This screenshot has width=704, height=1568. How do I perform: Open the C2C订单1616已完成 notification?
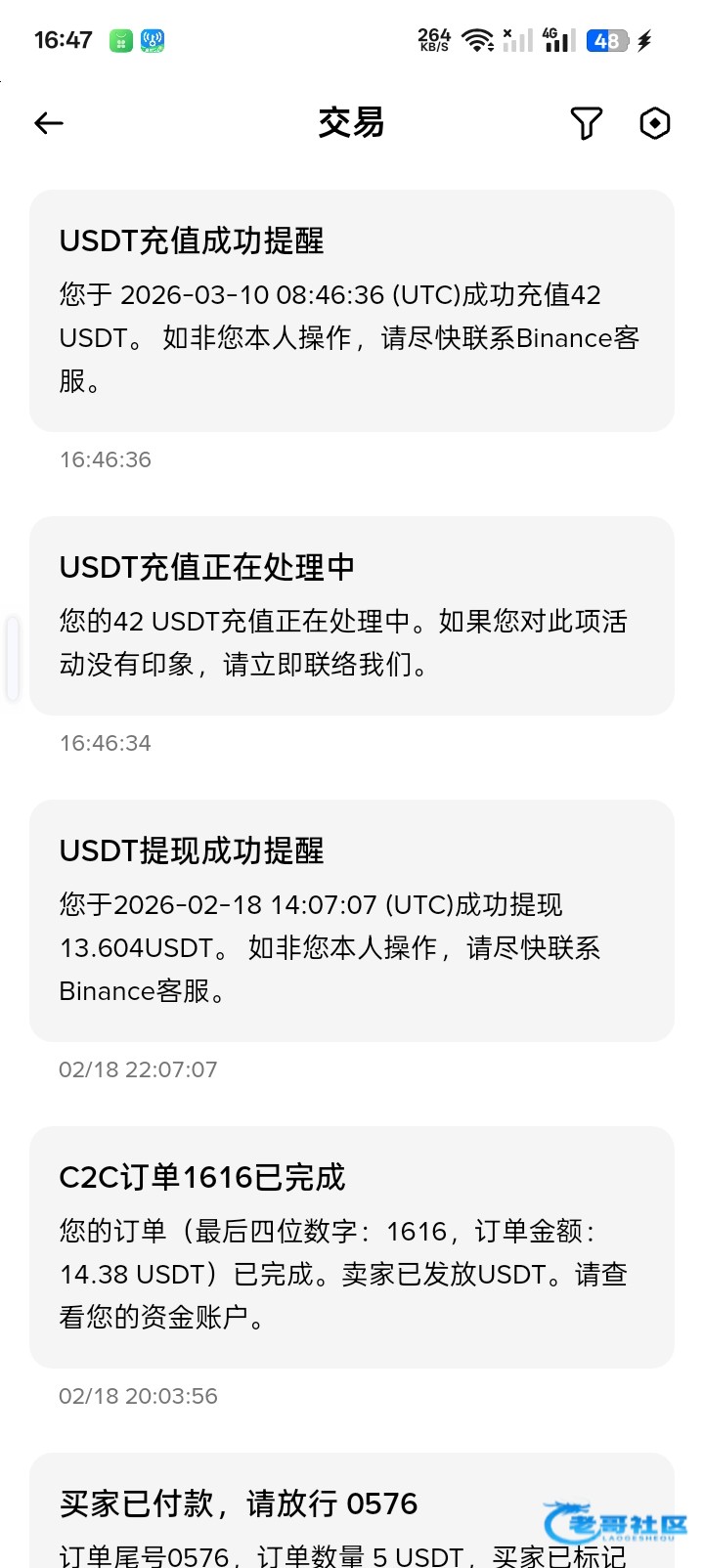[x=352, y=1247]
